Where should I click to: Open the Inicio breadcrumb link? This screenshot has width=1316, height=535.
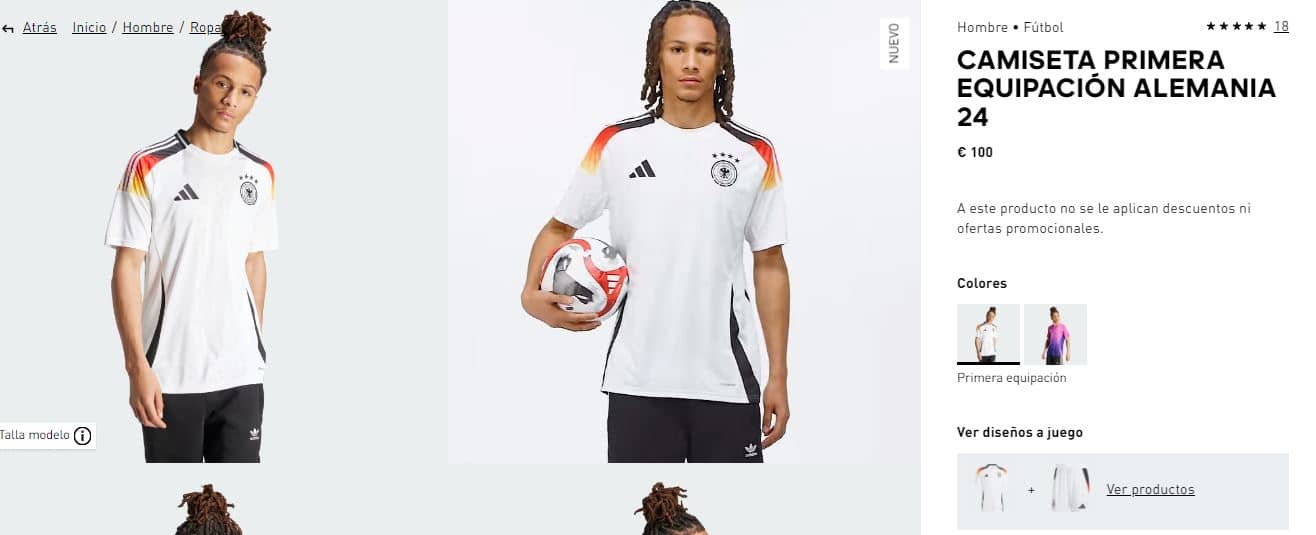(x=89, y=28)
